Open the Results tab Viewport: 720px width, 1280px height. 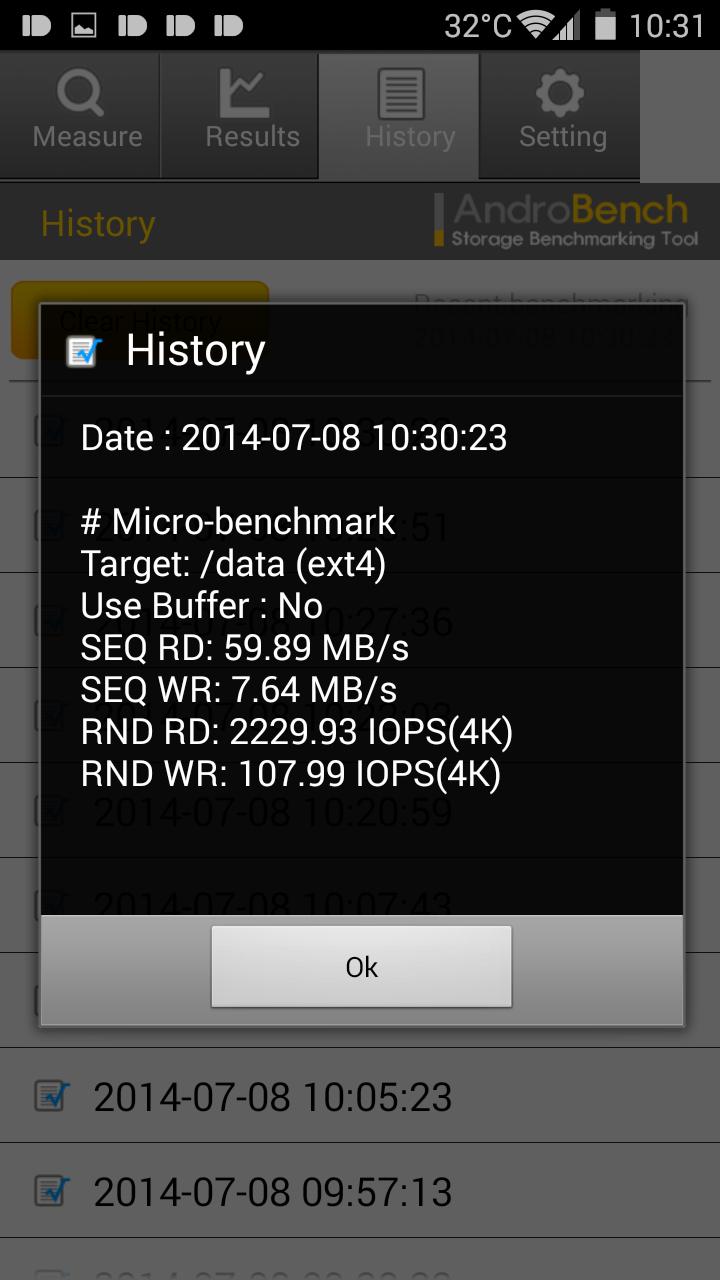(x=240, y=115)
